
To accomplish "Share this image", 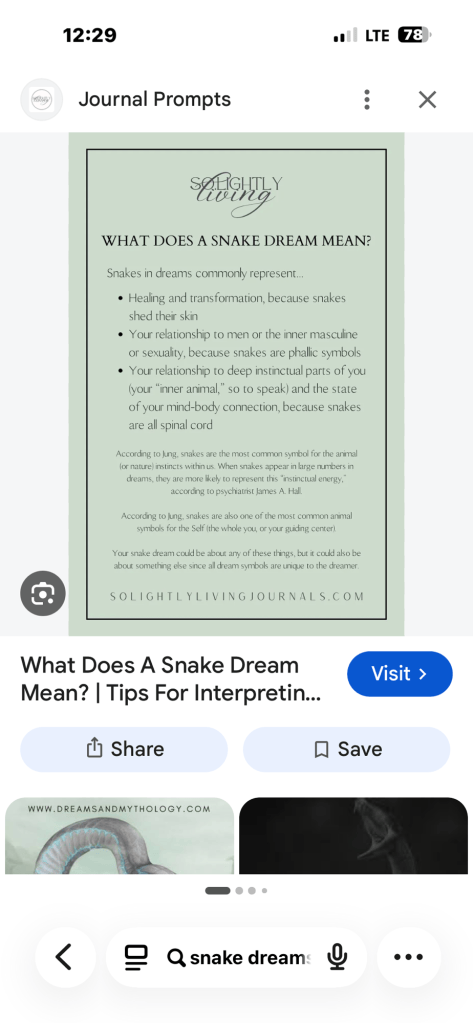I will [124, 749].
